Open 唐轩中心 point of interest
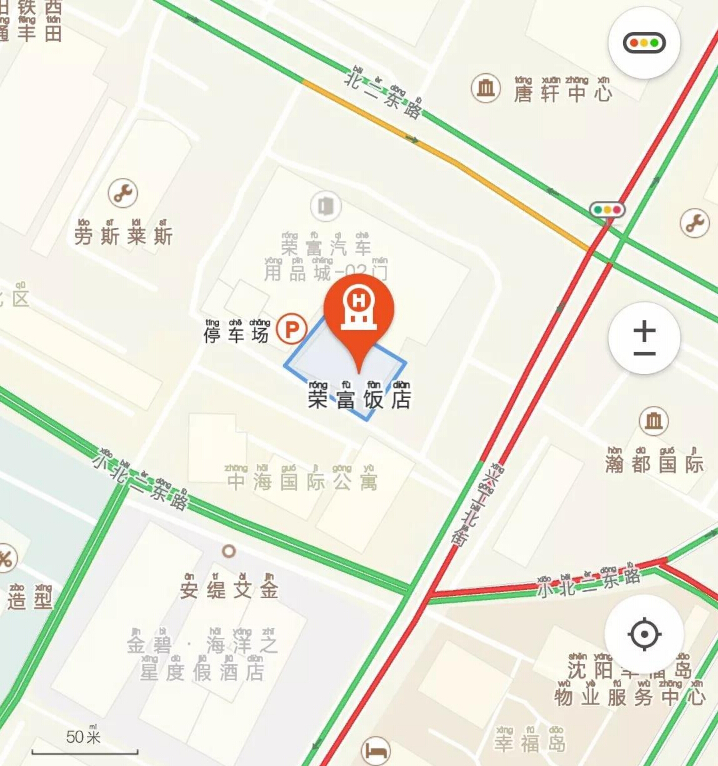 coord(487,89)
